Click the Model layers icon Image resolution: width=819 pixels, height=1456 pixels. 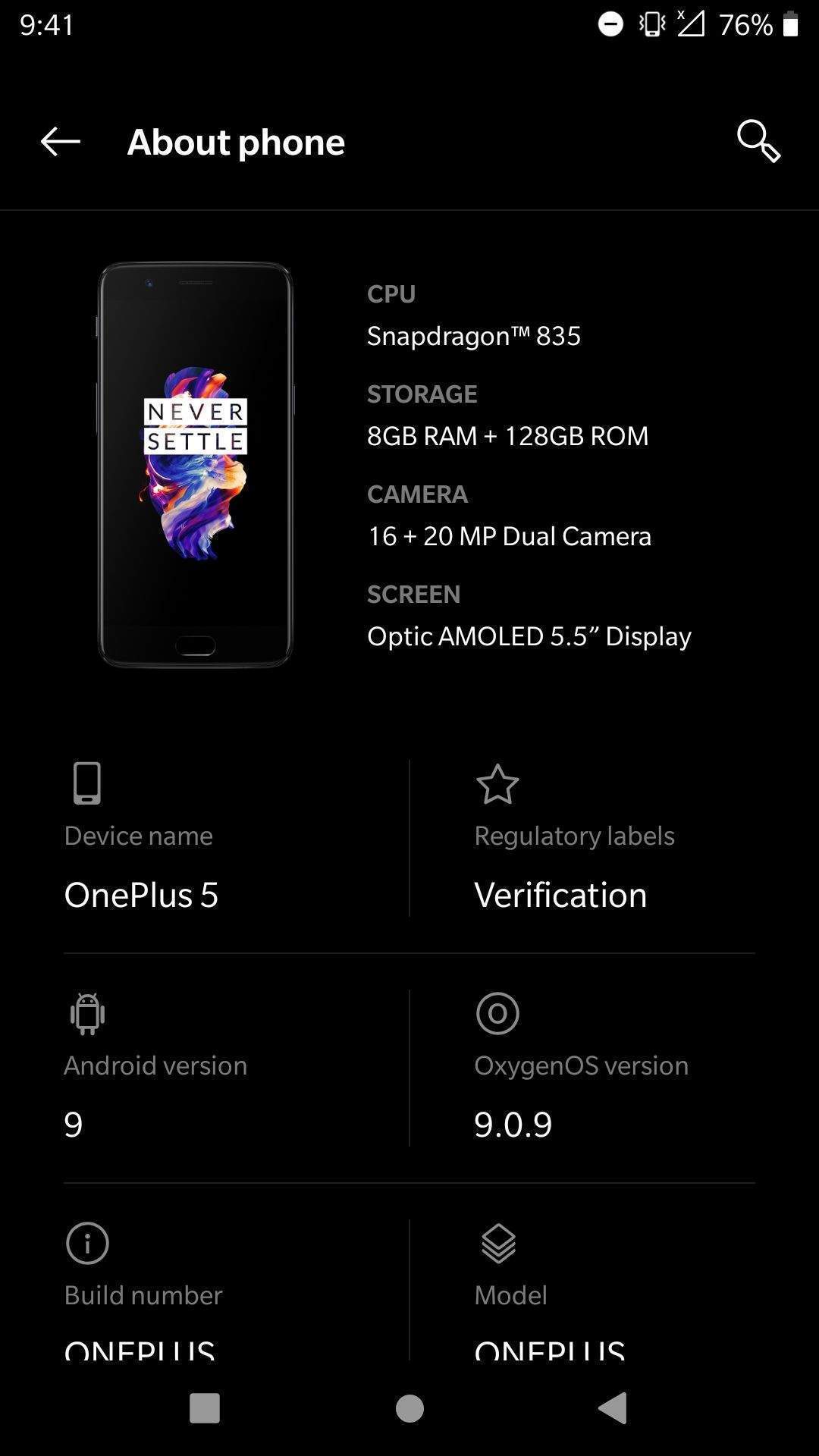(x=498, y=1244)
